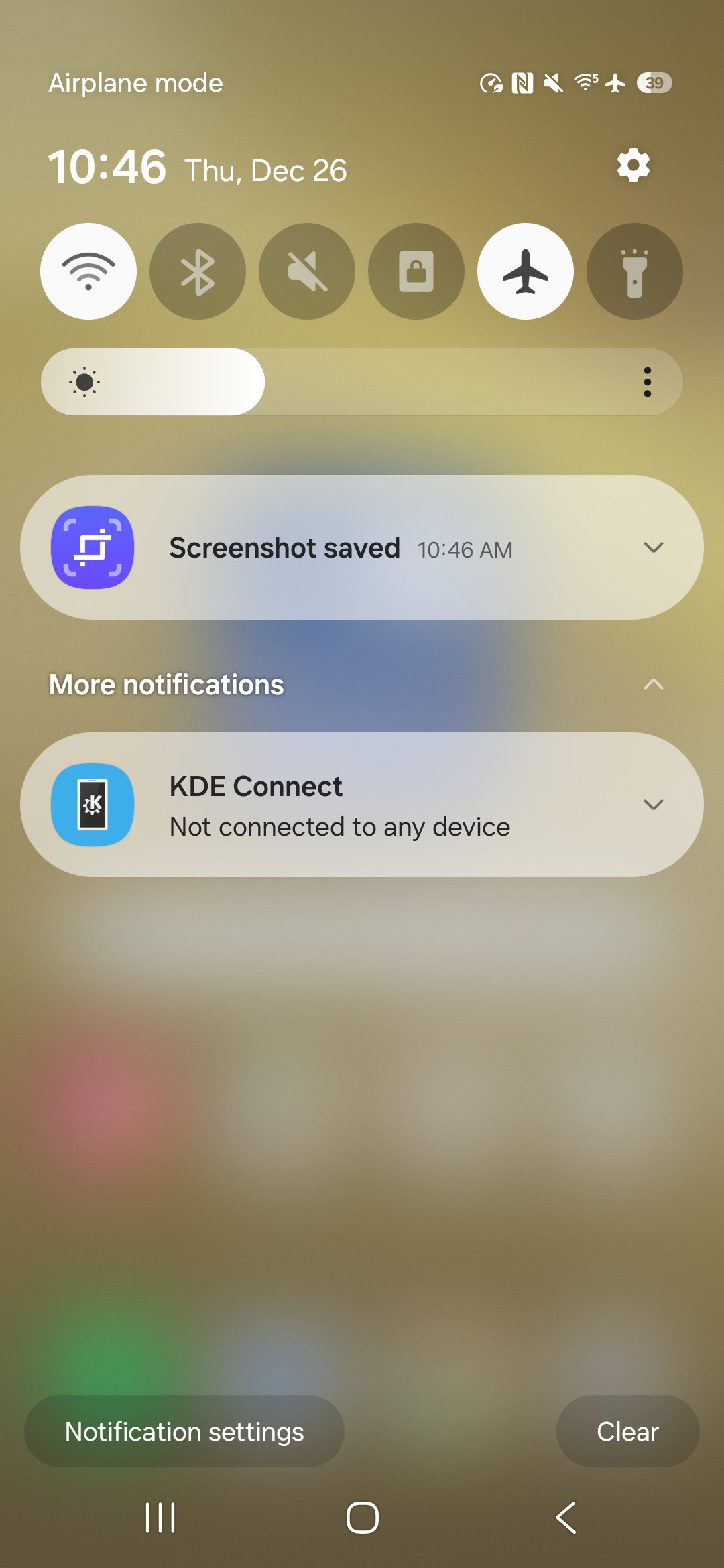The image size is (724, 1568).
Task: Open the Screenshot saved notification
Action: click(x=335, y=548)
